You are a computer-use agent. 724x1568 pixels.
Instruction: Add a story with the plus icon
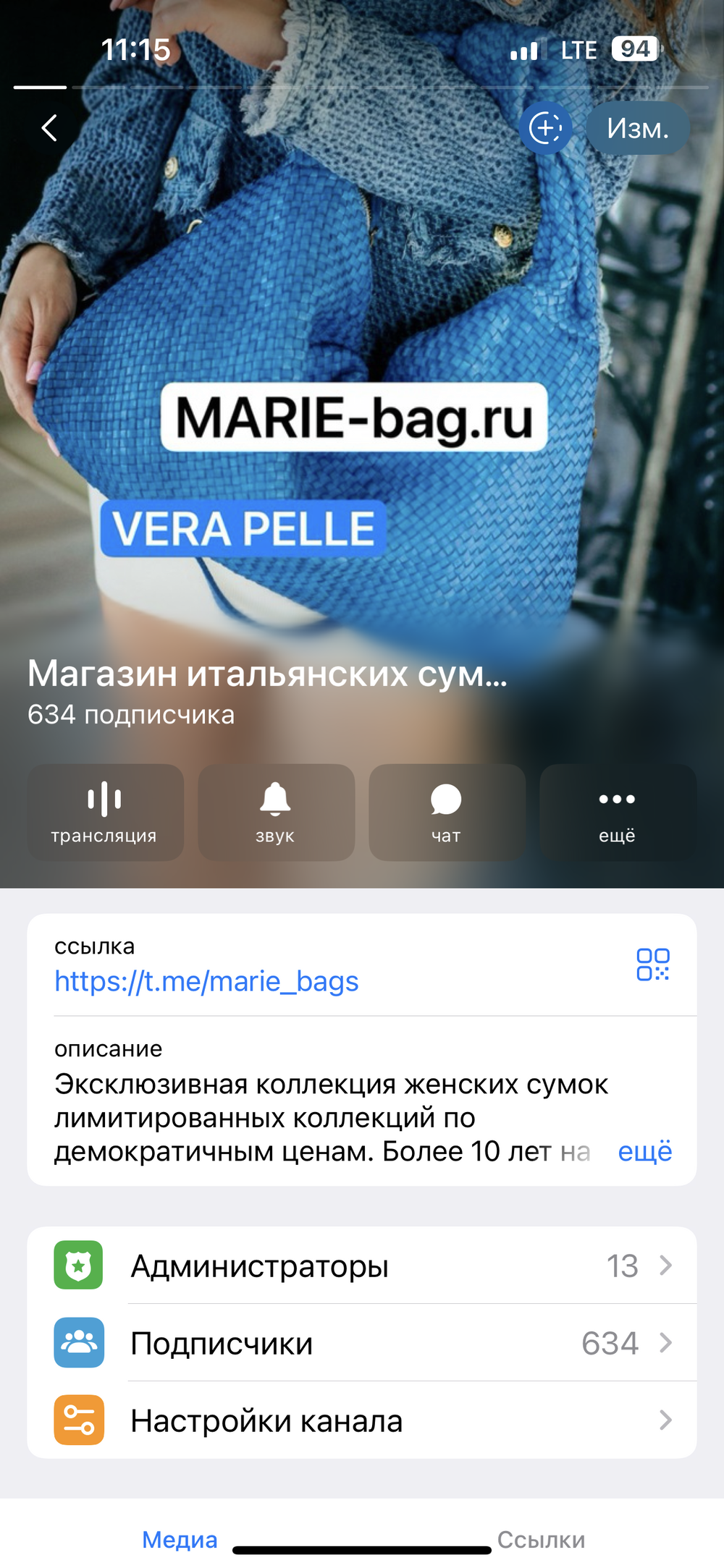[546, 128]
